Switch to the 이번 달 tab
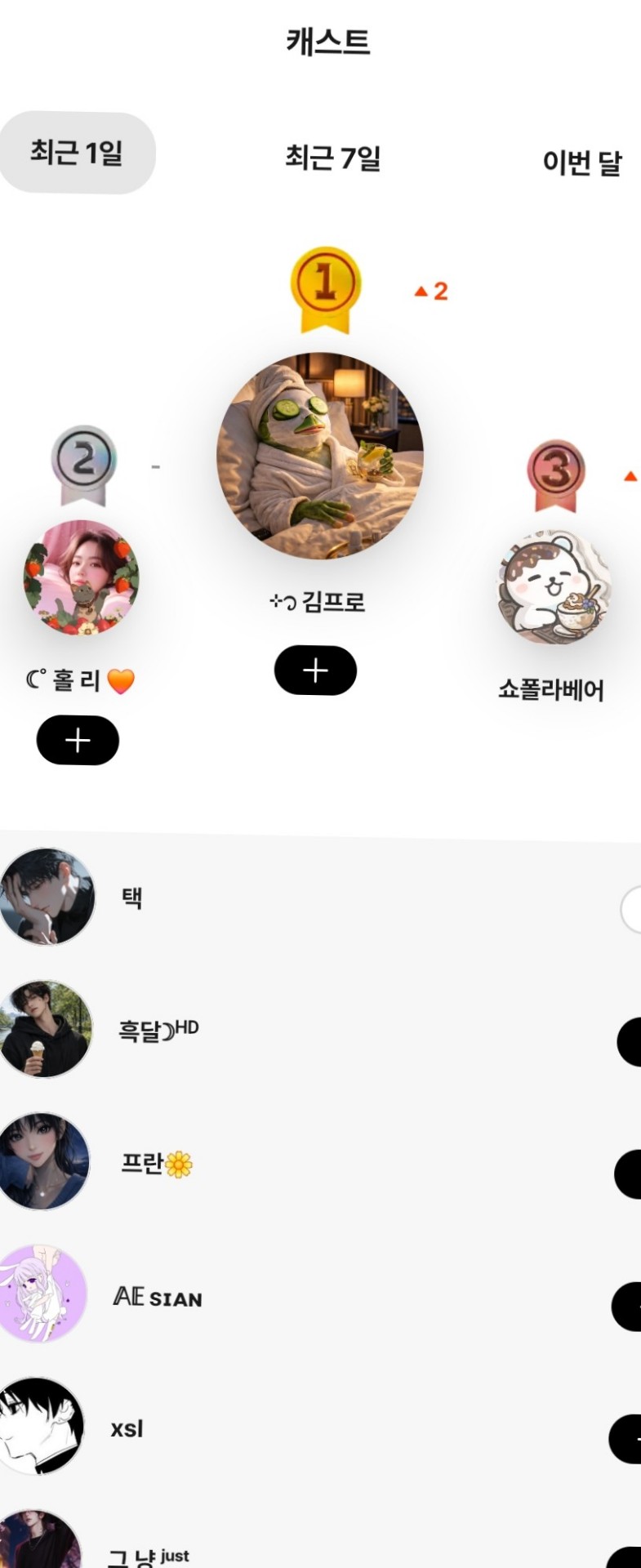The width and height of the screenshot is (641, 1568). [581, 163]
